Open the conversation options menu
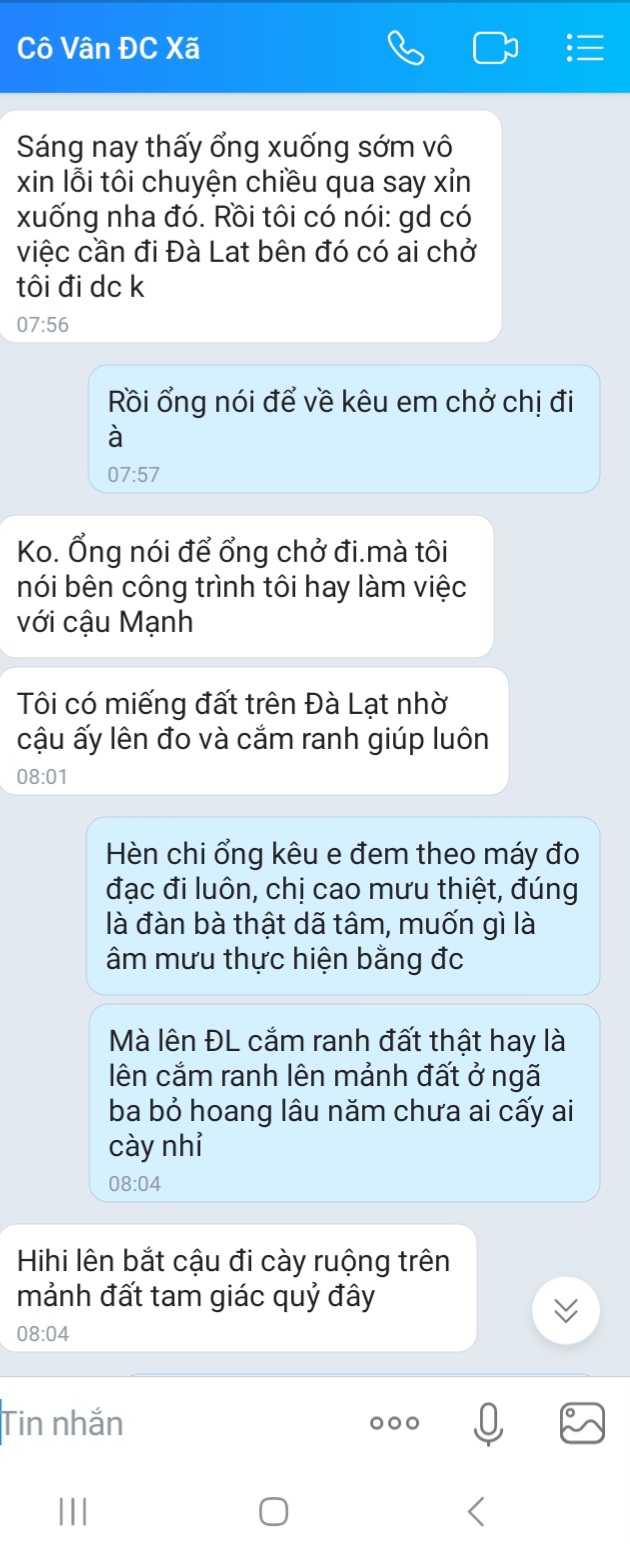Image resolution: width=630 pixels, height=1544 pixels. 585,48
